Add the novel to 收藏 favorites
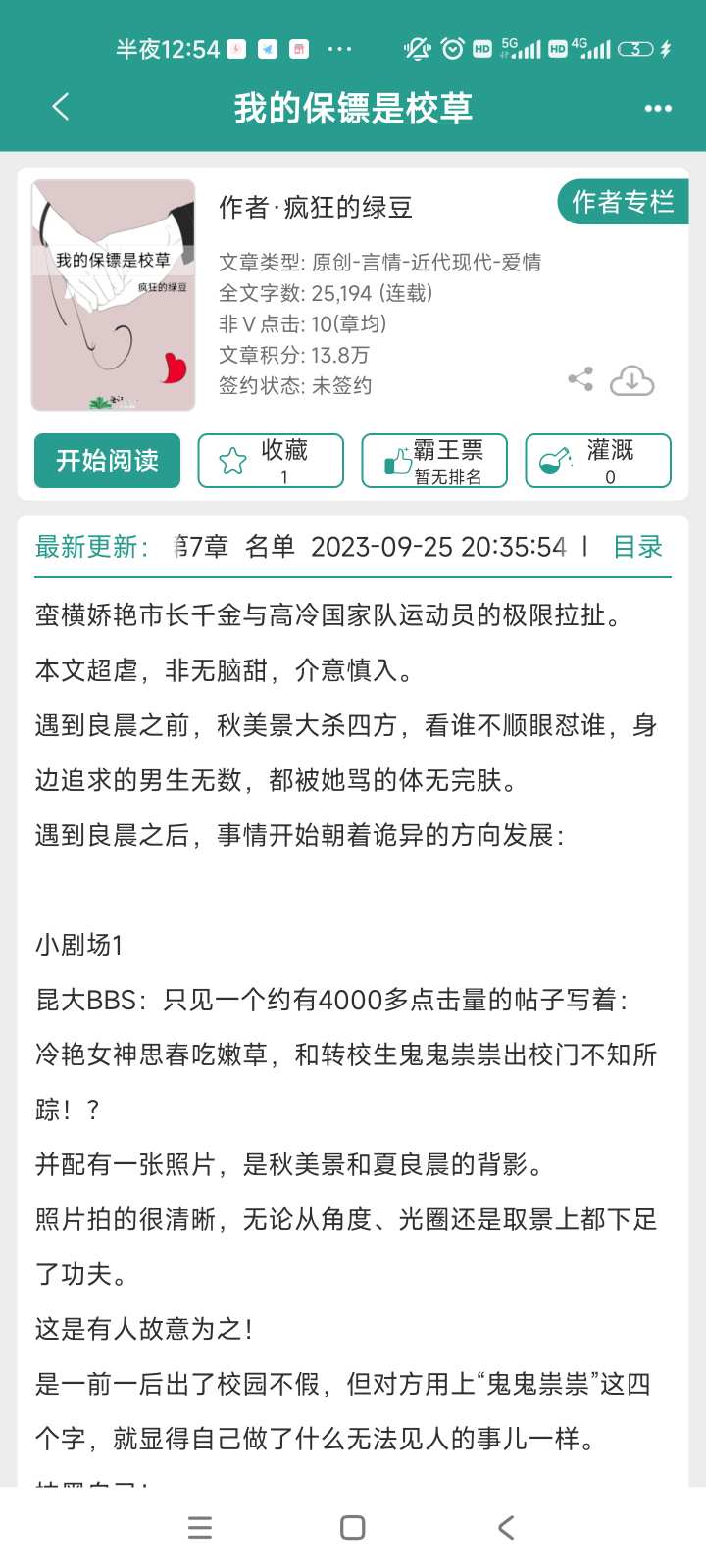The height and width of the screenshot is (1568, 706). 271,461
